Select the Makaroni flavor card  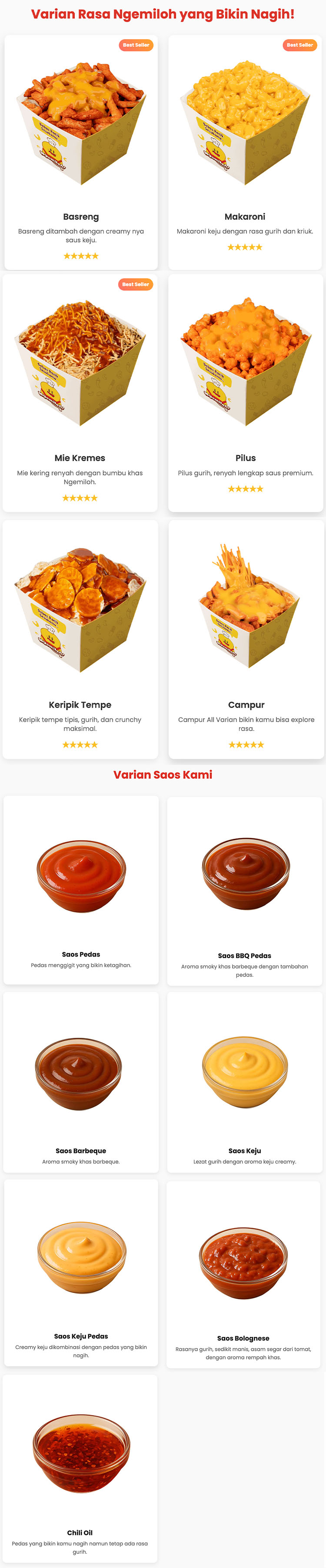click(x=245, y=152)
